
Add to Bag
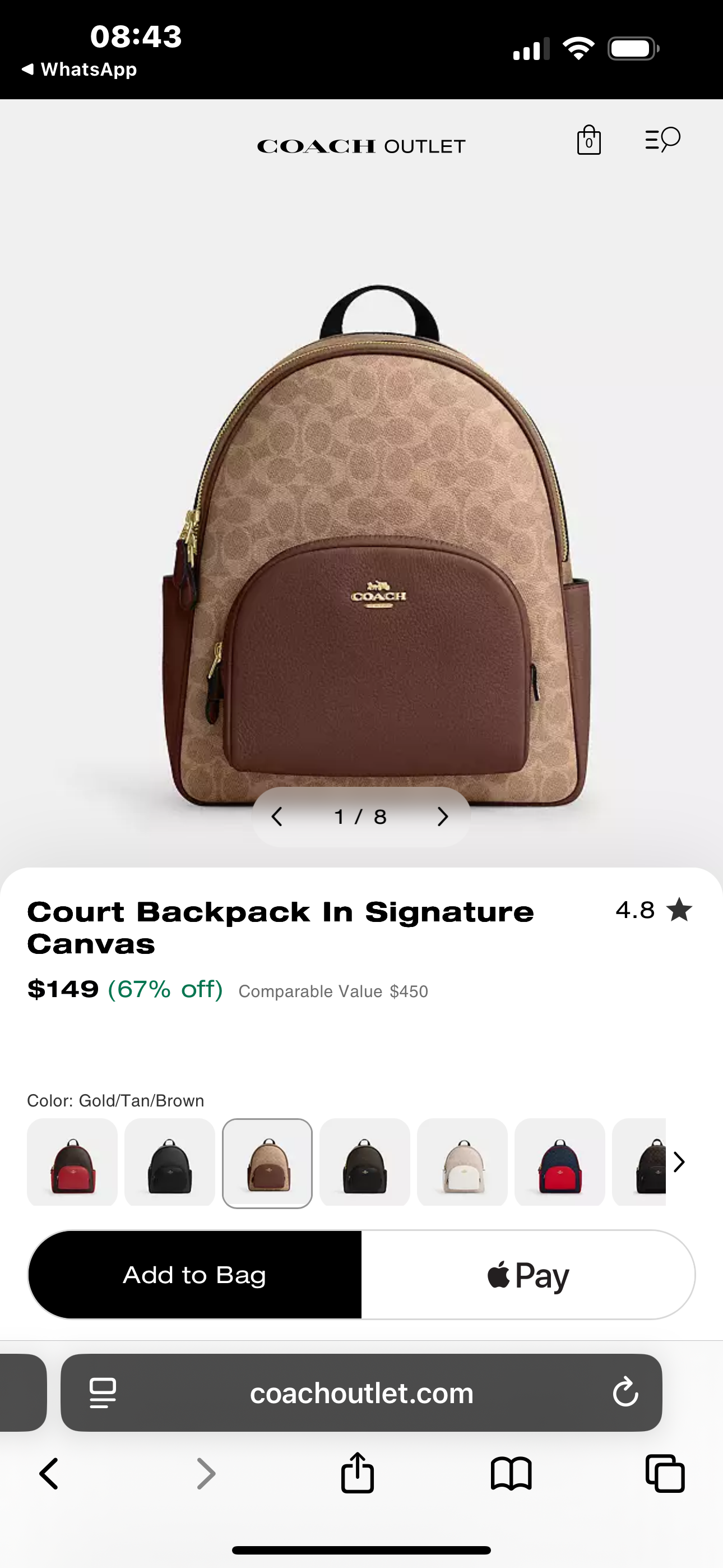pyautogui.click(x=194, y=1275)
